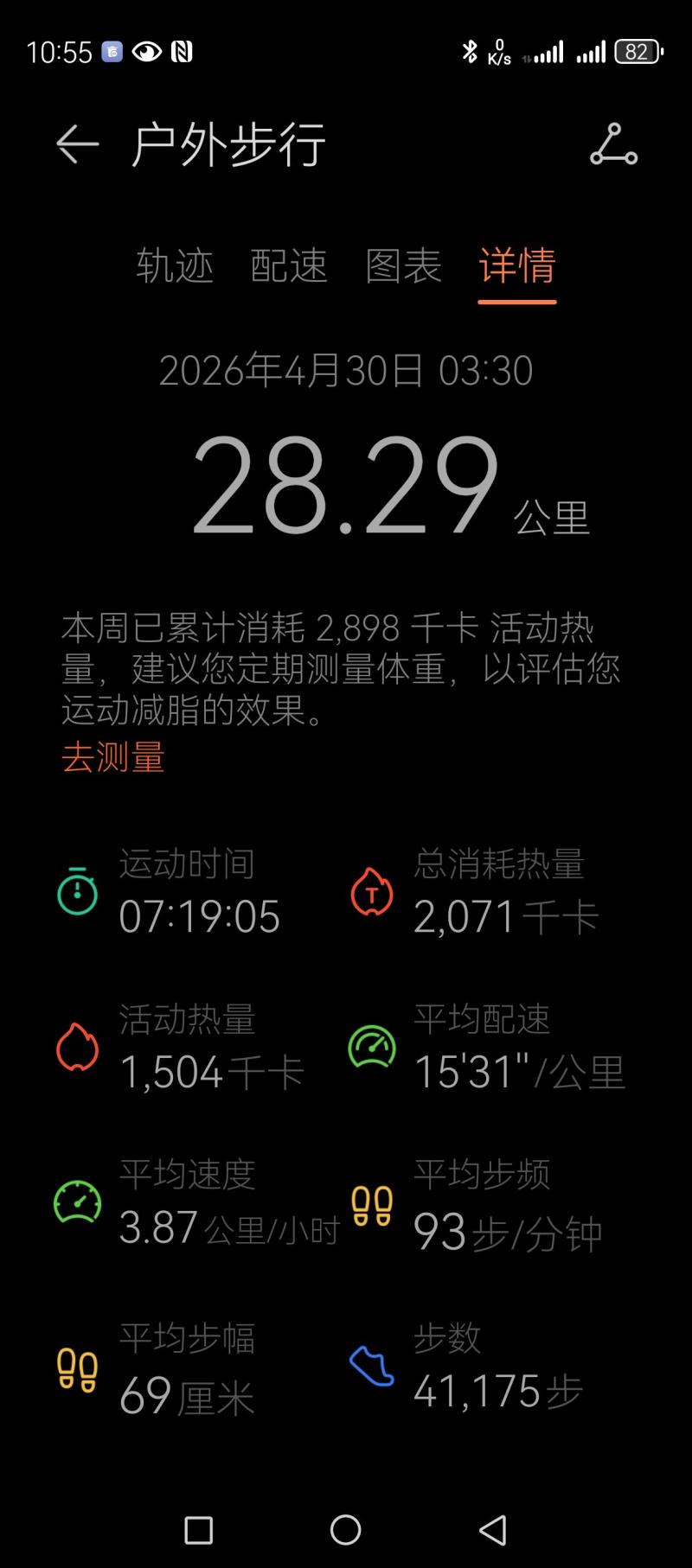Go back using the top-left arrow

[x=77, y=144]
